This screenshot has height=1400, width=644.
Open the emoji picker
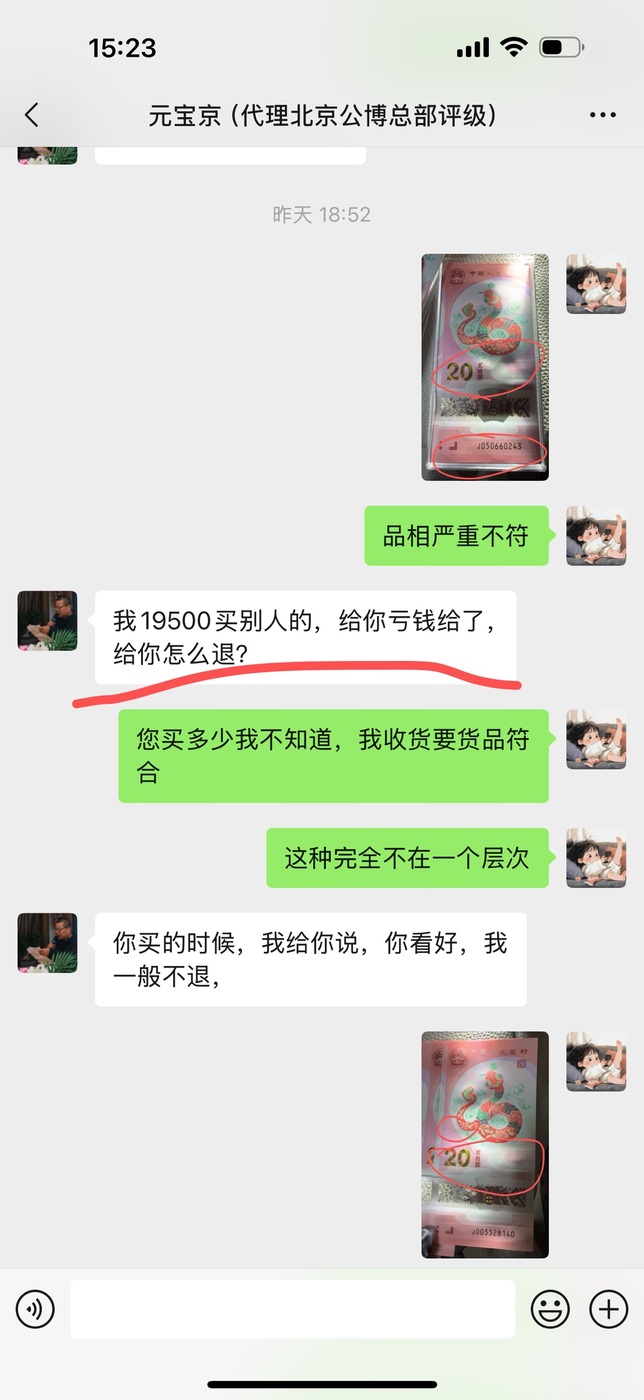(550, 1308)
